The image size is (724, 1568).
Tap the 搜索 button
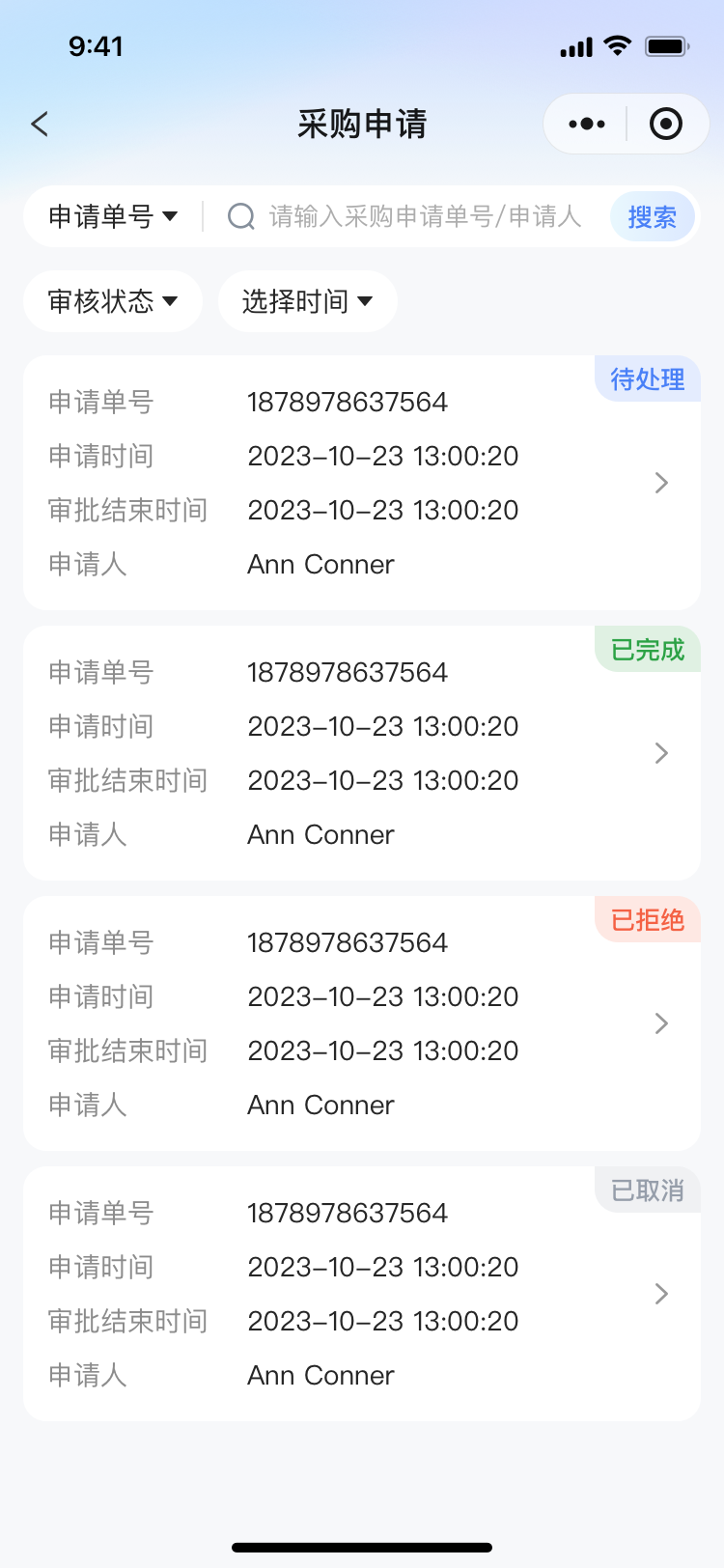coord(653,217)
